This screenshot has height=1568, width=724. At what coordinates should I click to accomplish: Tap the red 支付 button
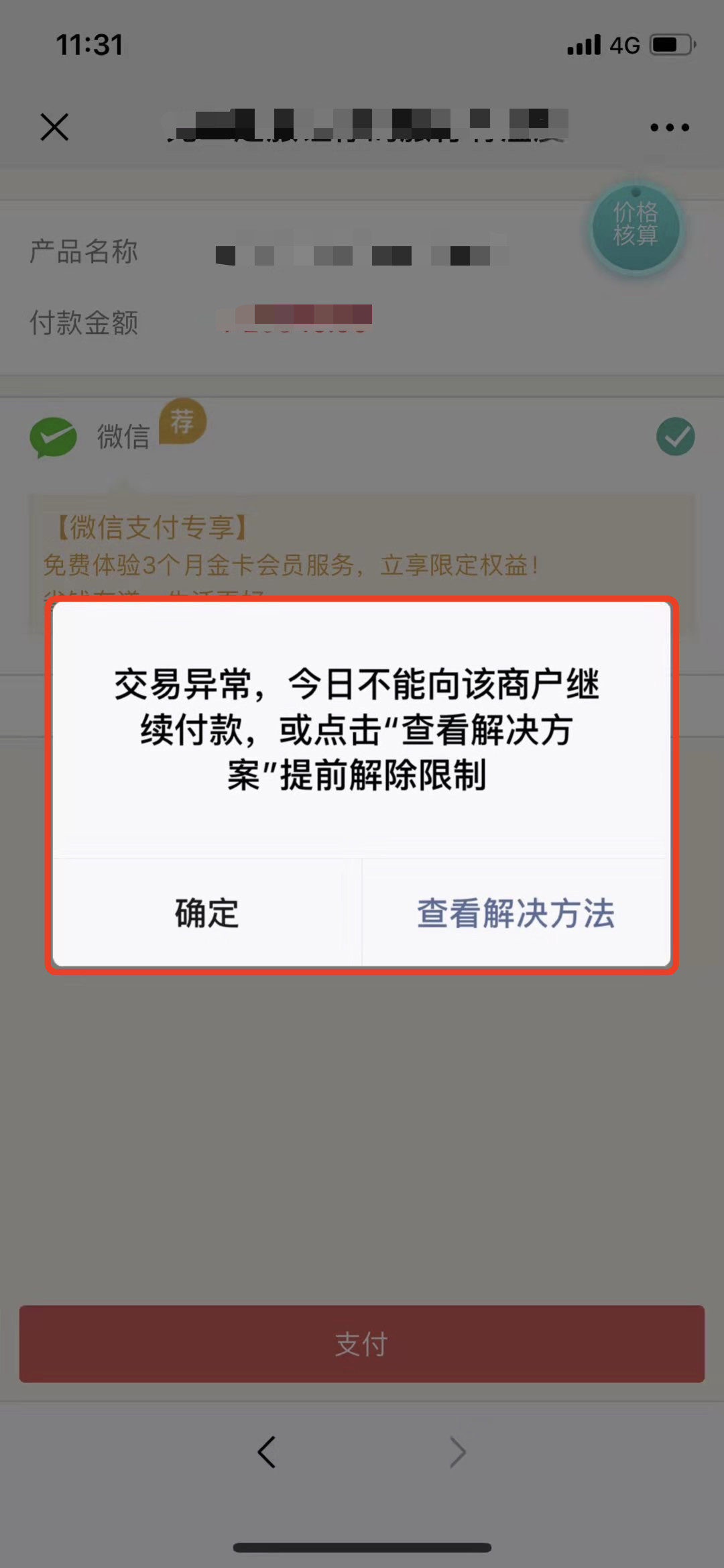tap(361, 1343)
